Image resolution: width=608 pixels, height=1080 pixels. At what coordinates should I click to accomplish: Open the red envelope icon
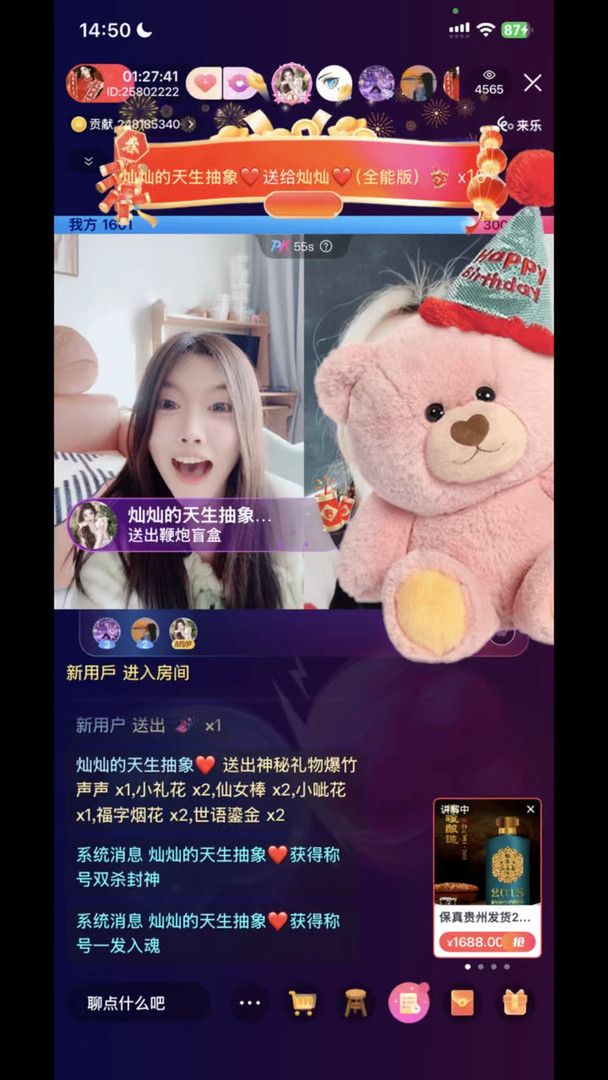coord(462,1003)
